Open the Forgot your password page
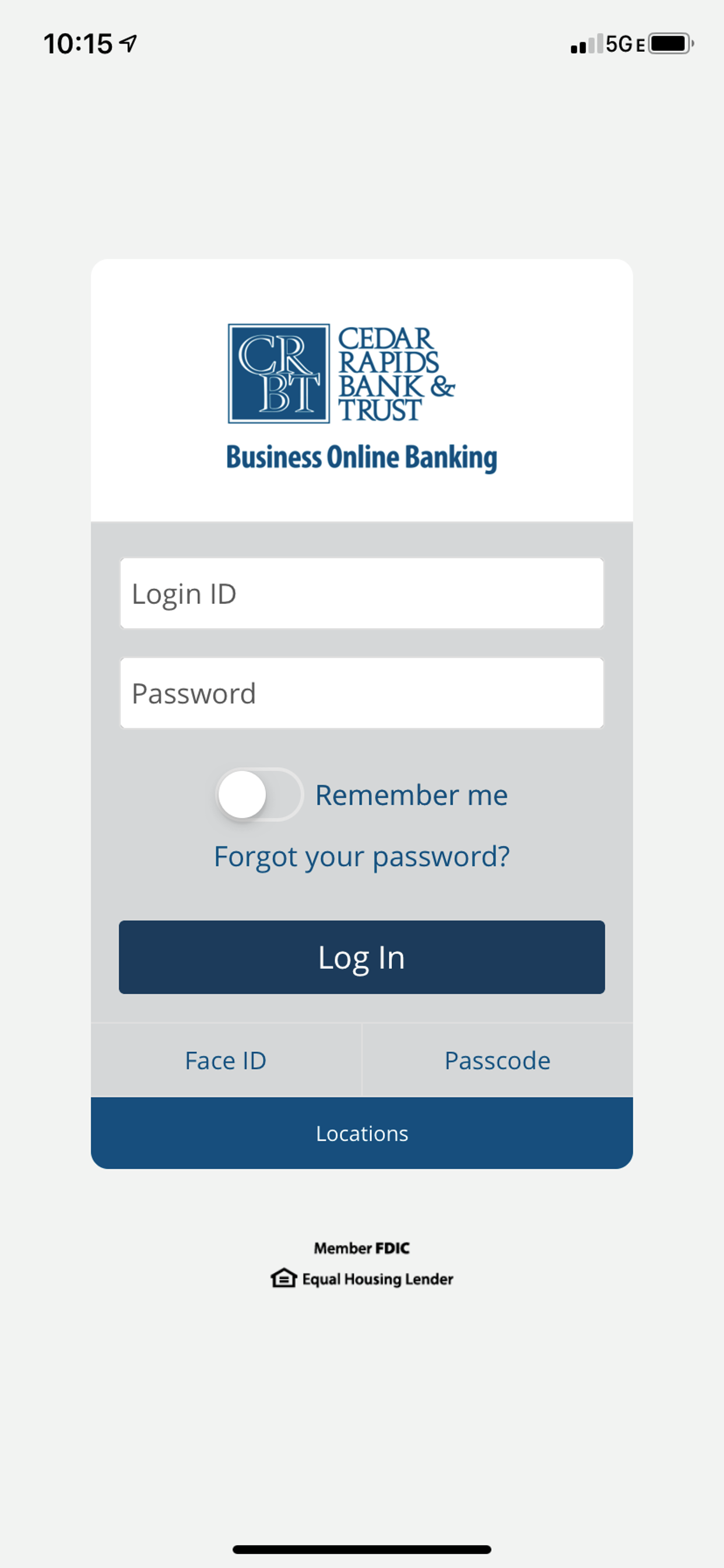 pos(361,856)
